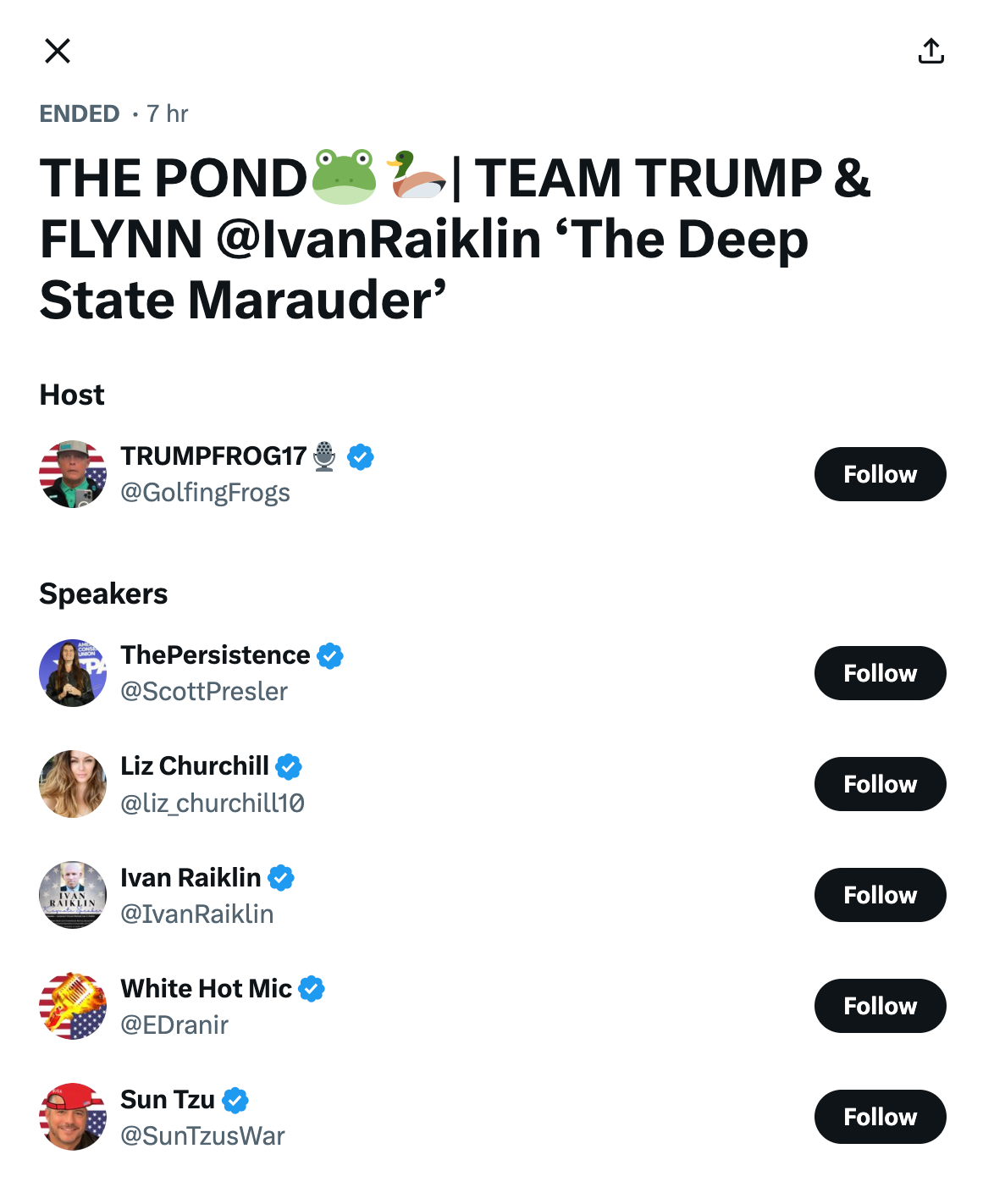Click Sun Tzu's blue verification badge
This screenshot has width=994, height=1204.
pos(235,1099)
